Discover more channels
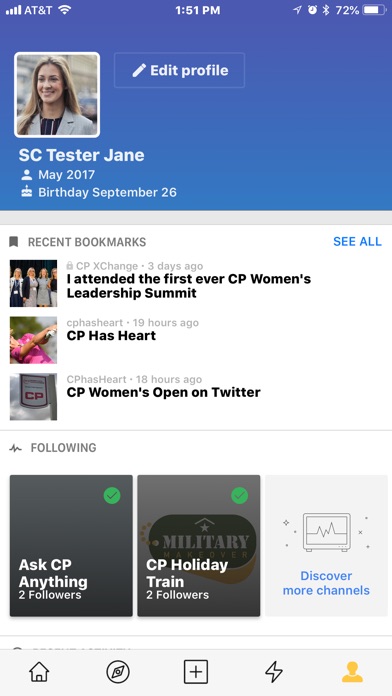 (x=326, y=546)
